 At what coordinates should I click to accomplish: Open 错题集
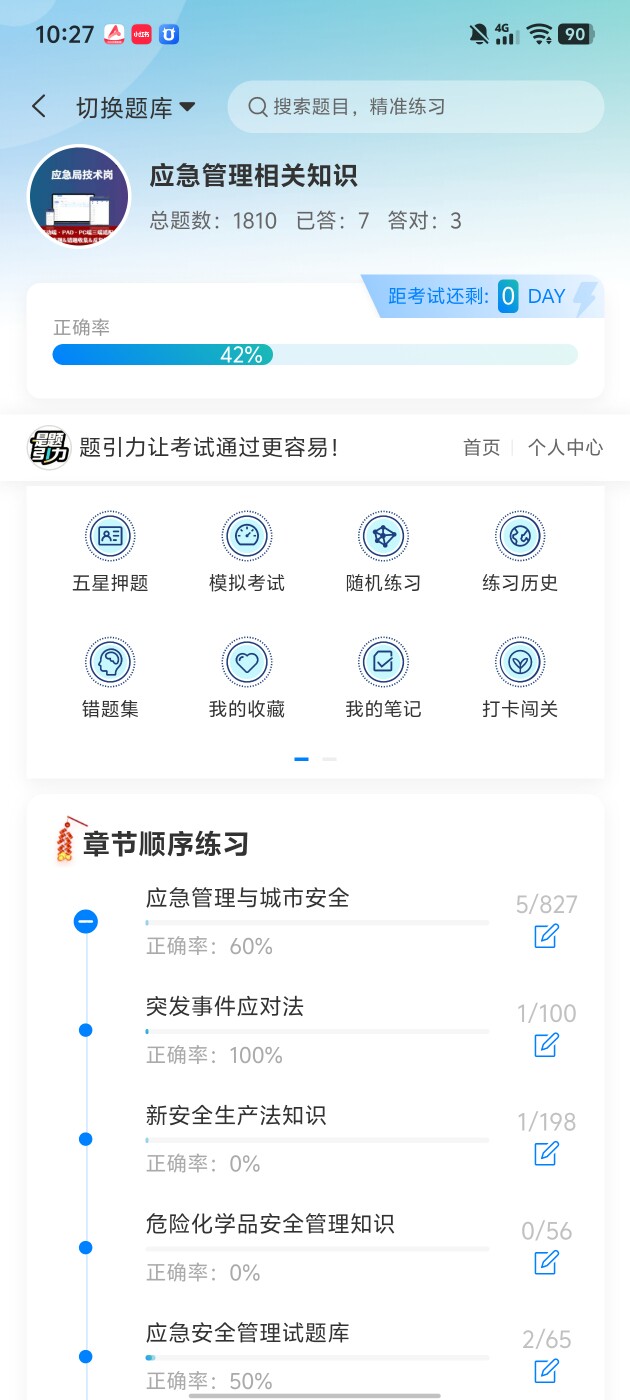[x=110, y=678]
